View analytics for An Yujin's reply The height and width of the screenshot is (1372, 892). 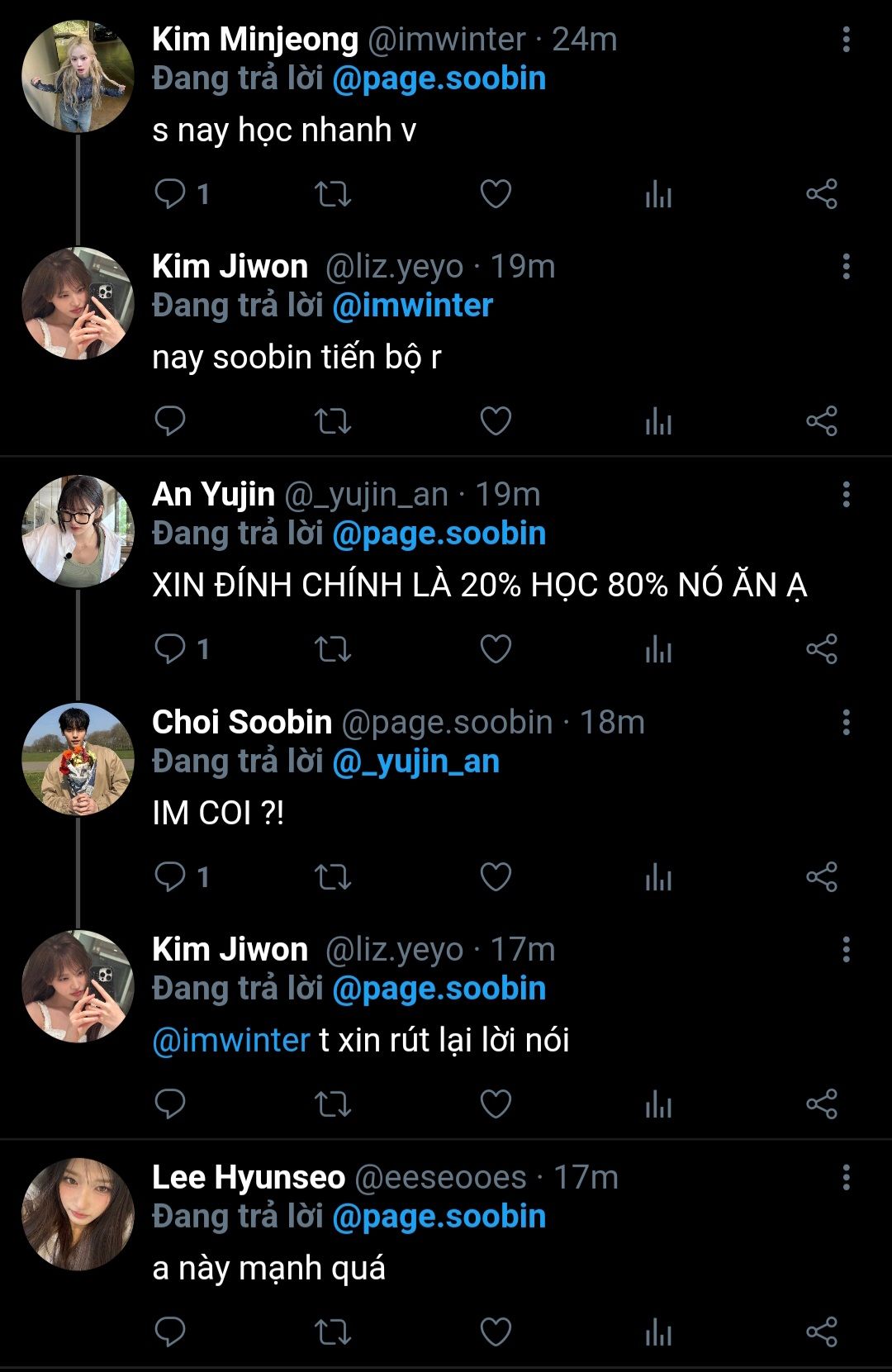point(658,649)
